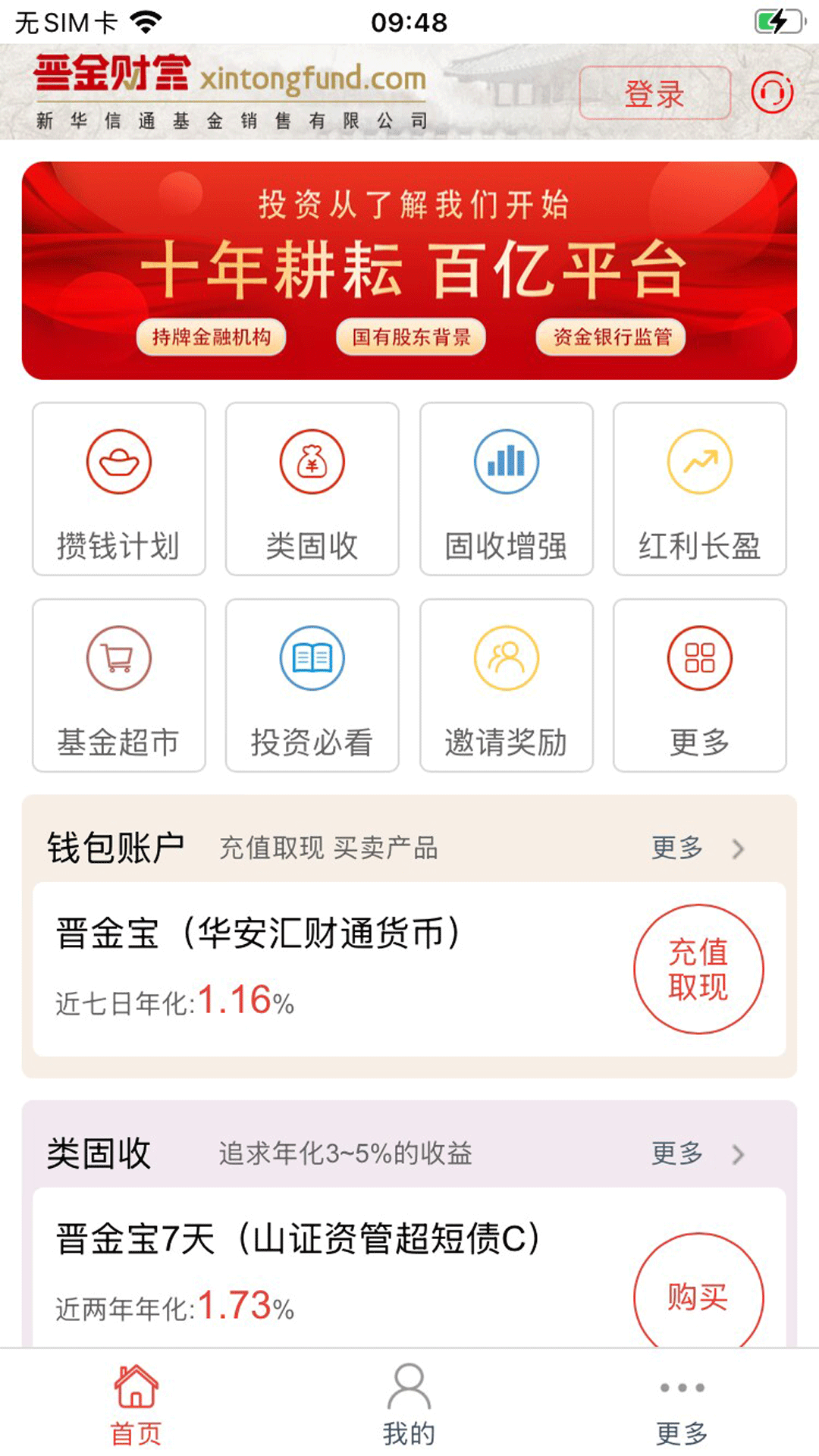Switch to the 我的 tab
This screenshot has width=819, height=1456.
[x=409, y=1404]
